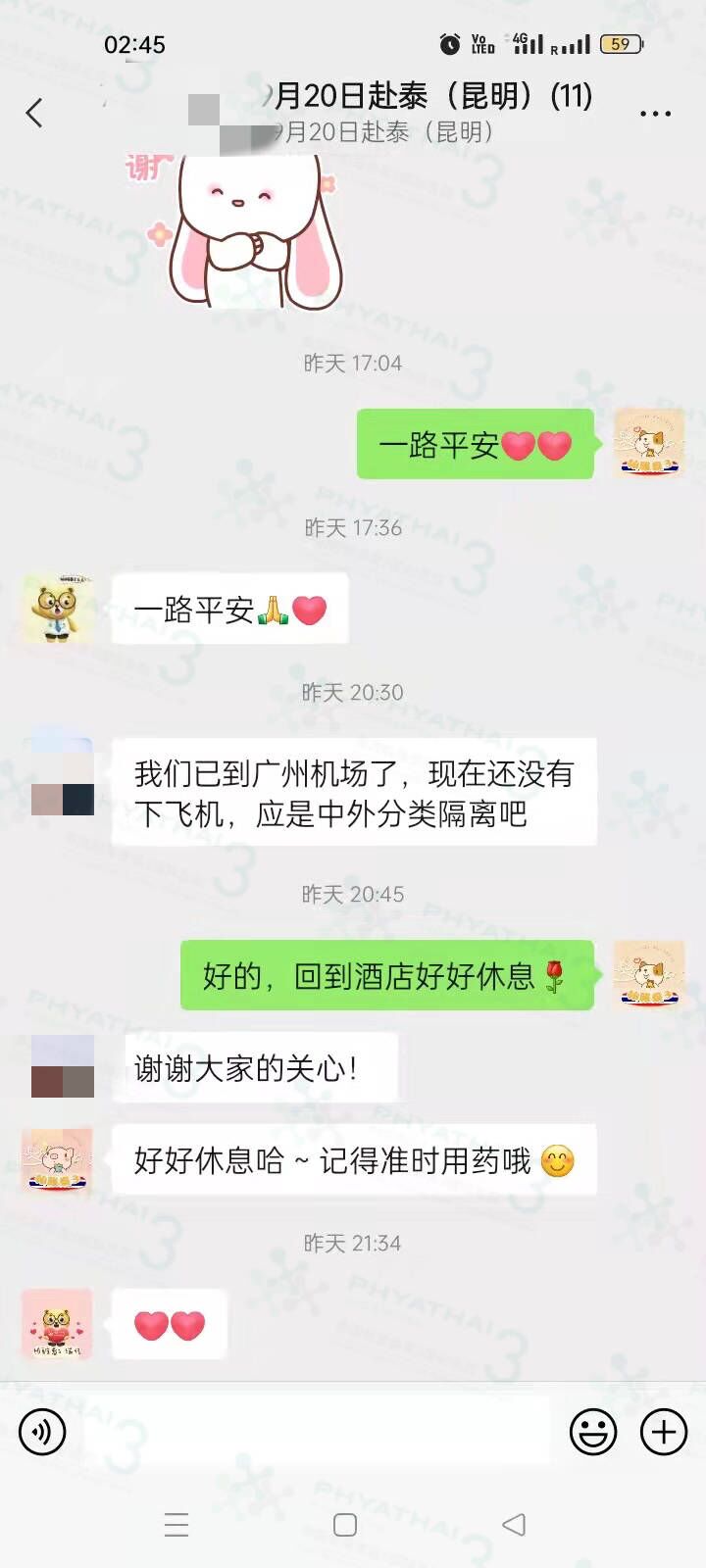The image size is (706, 1568).
Task: Open the plus attachment menu
Action: click(x=664, y=1432)
